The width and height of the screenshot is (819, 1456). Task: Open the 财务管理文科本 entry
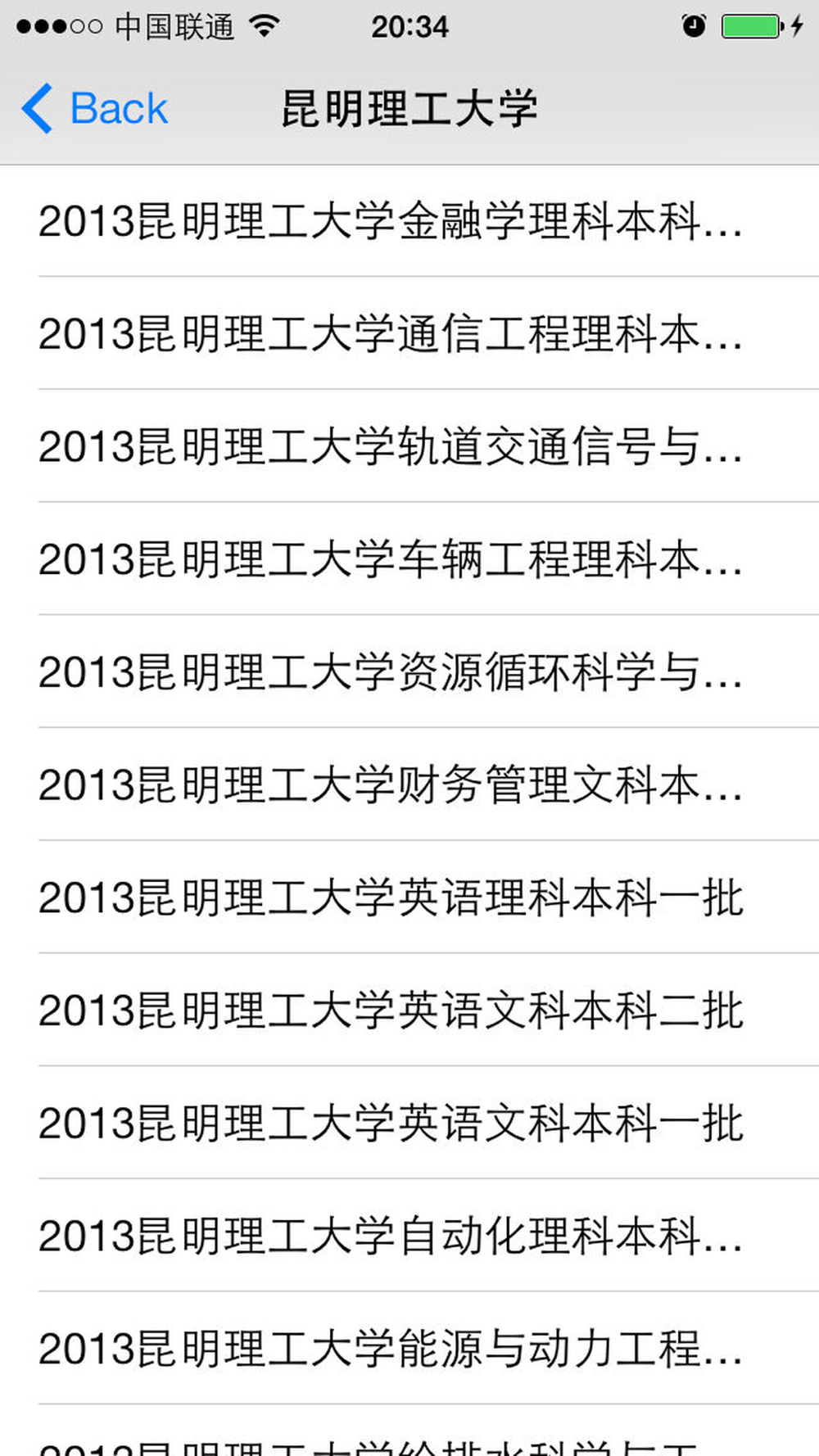tap(409, 785)
